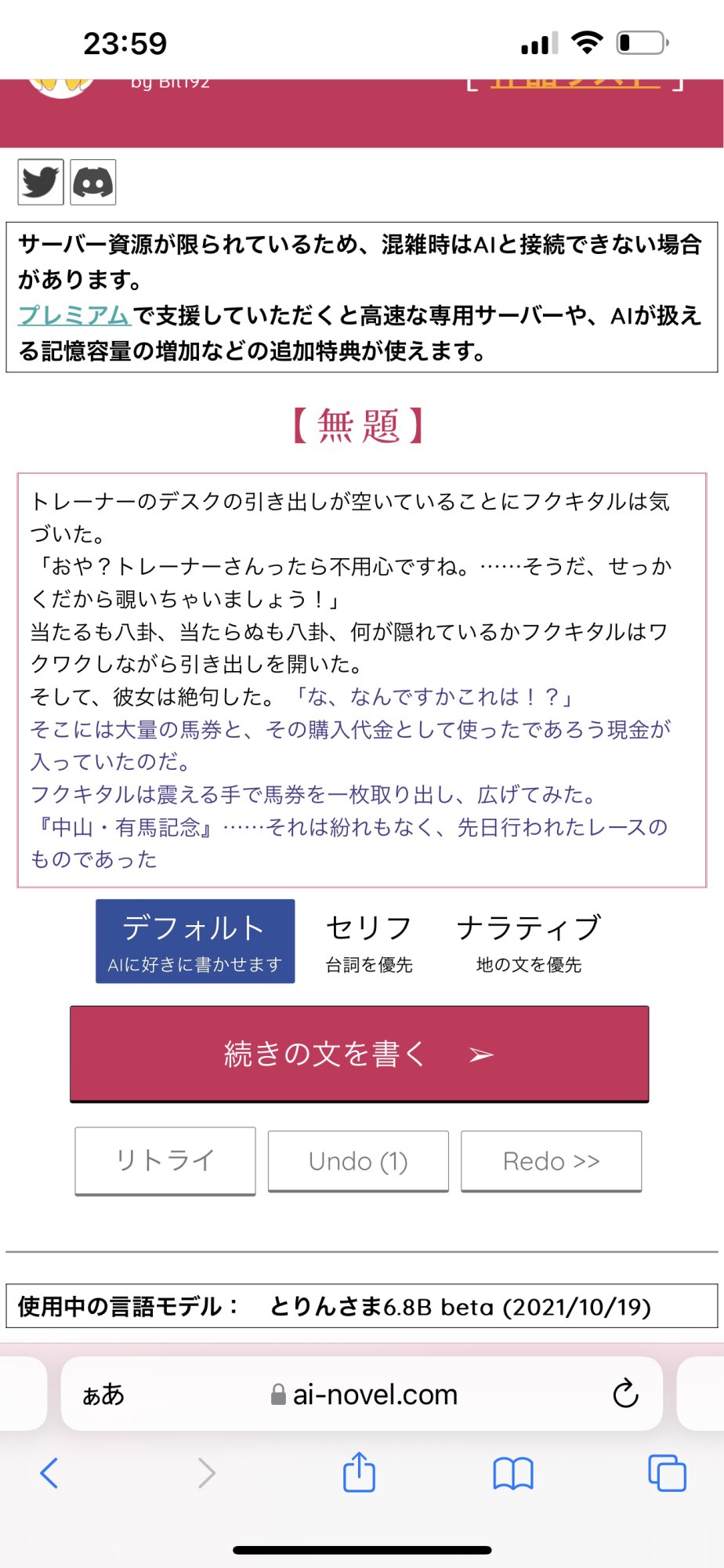
Task: Go back in Safari
Action: [49, 1473]
